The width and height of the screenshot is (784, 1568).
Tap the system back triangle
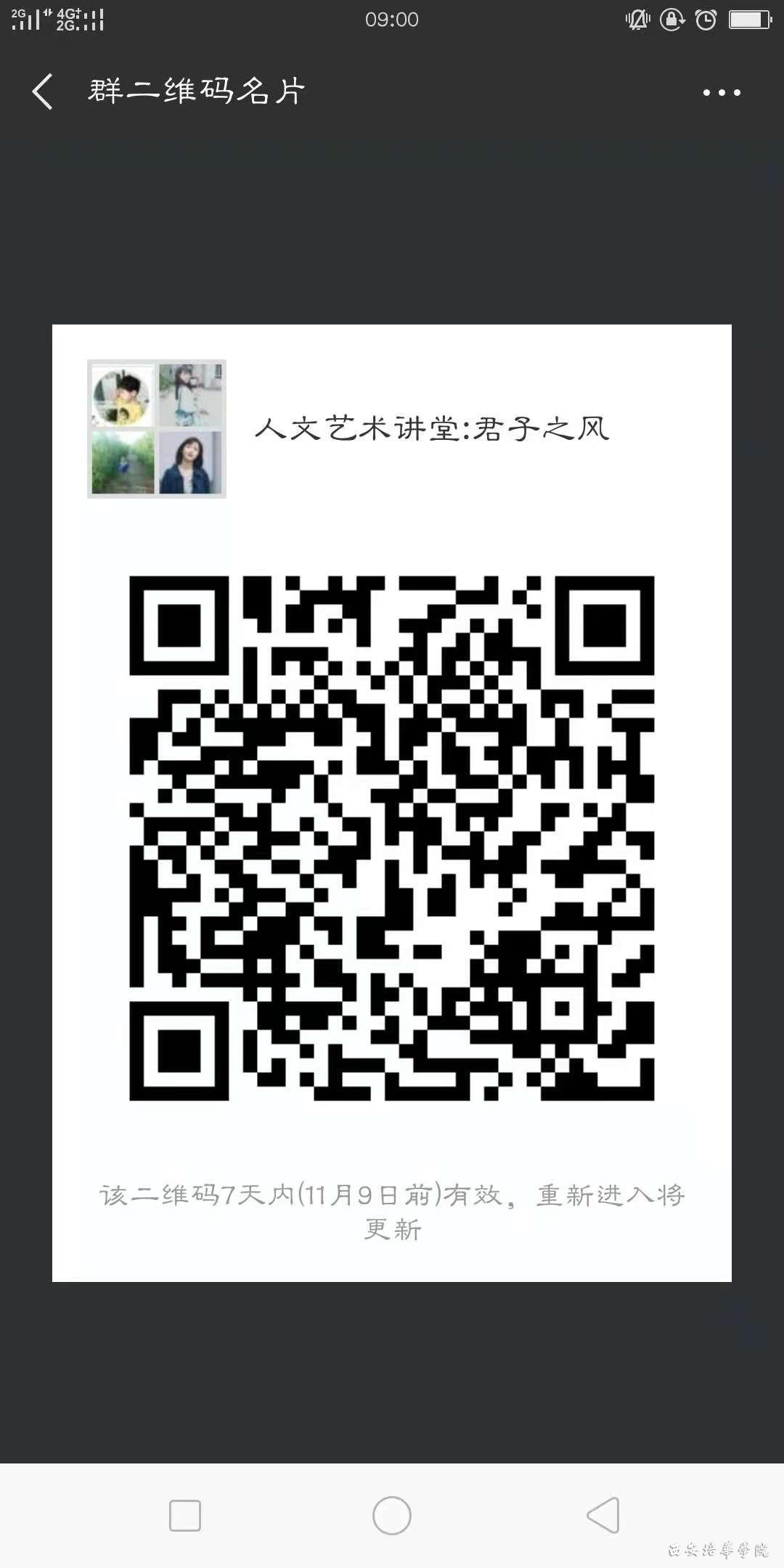tap(603, 1516)
